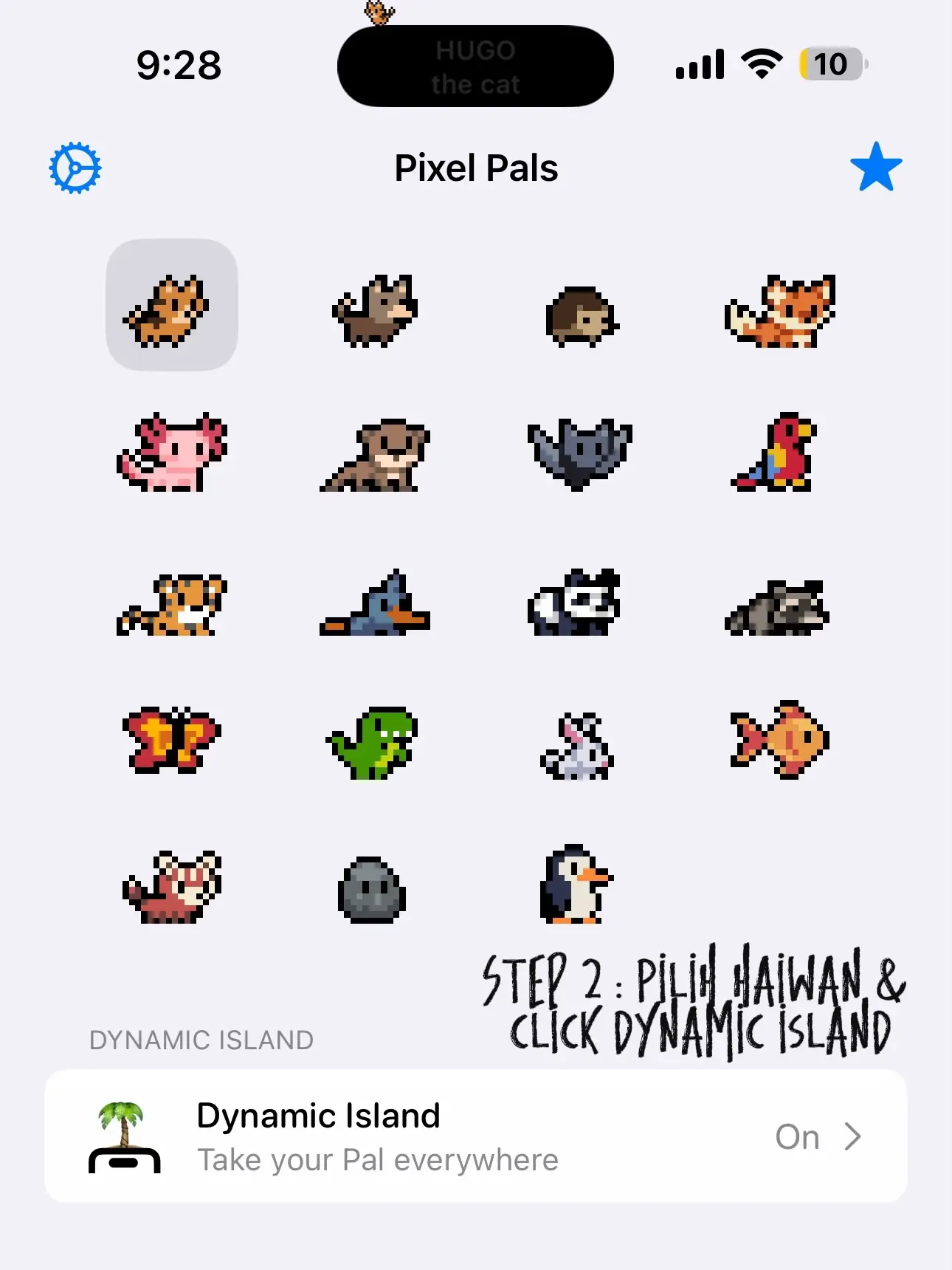
Task: Pick the white rabbit pal
Action: click(578, 746)
